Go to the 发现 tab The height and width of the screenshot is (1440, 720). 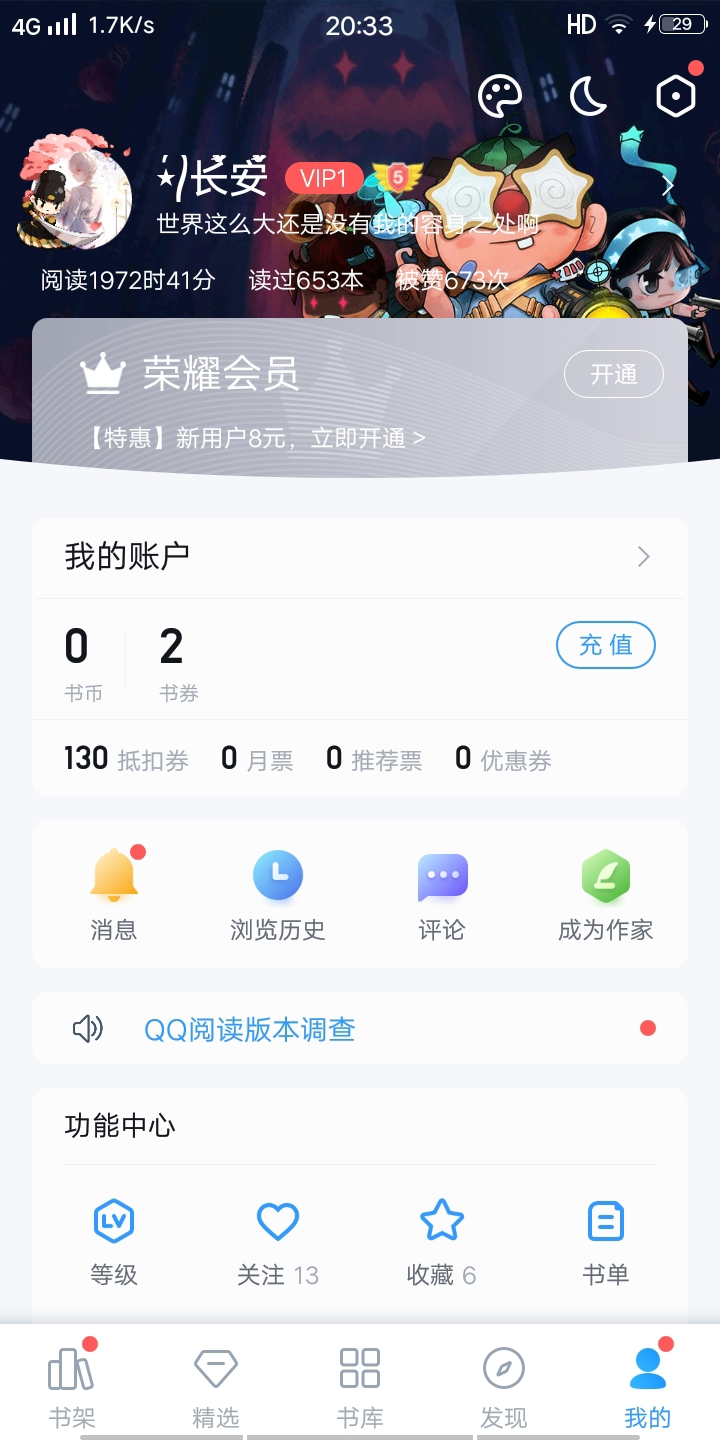pyautogui.click(x=504, y=1385)
